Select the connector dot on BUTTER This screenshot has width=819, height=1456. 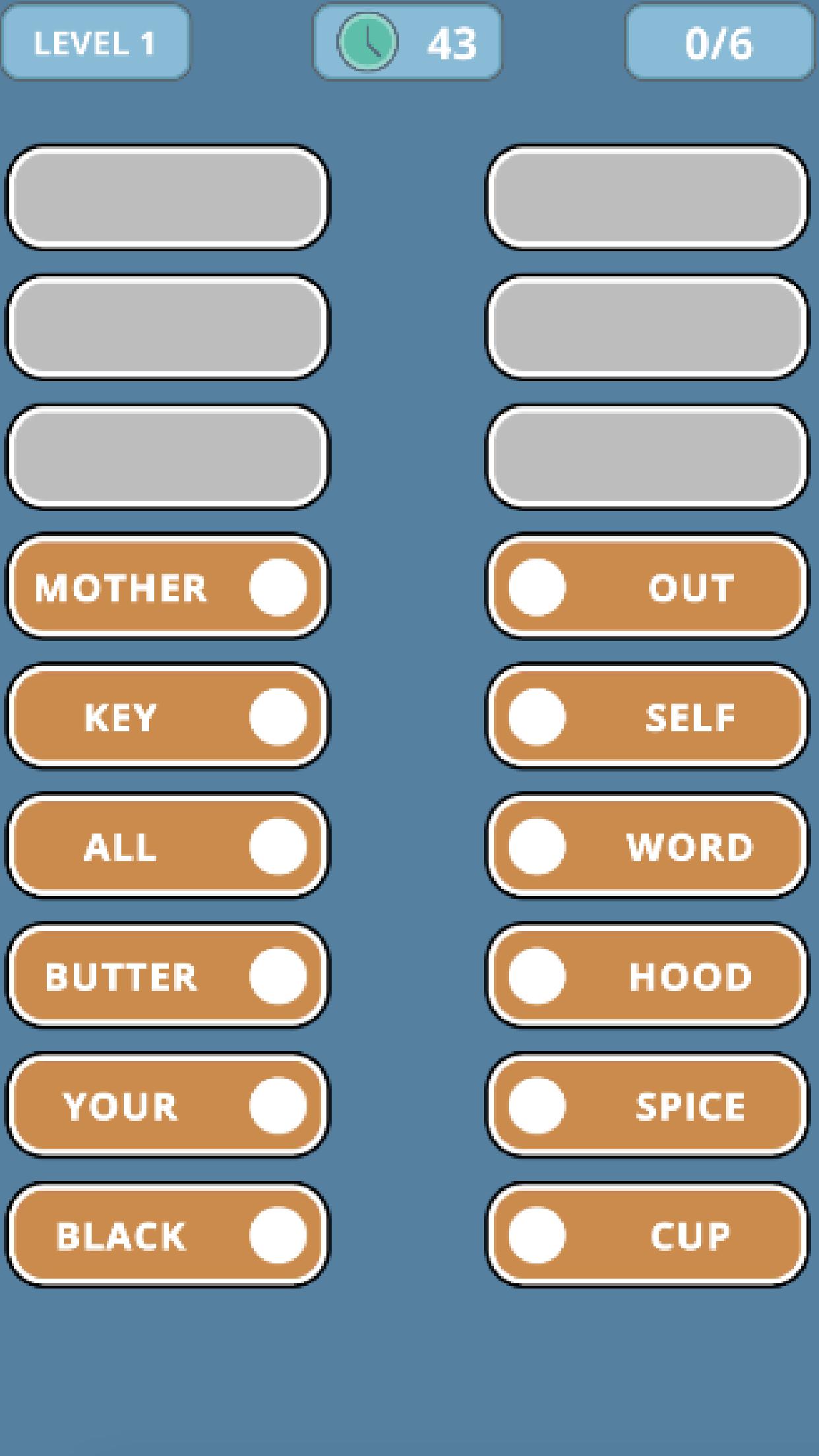(280, 977)
